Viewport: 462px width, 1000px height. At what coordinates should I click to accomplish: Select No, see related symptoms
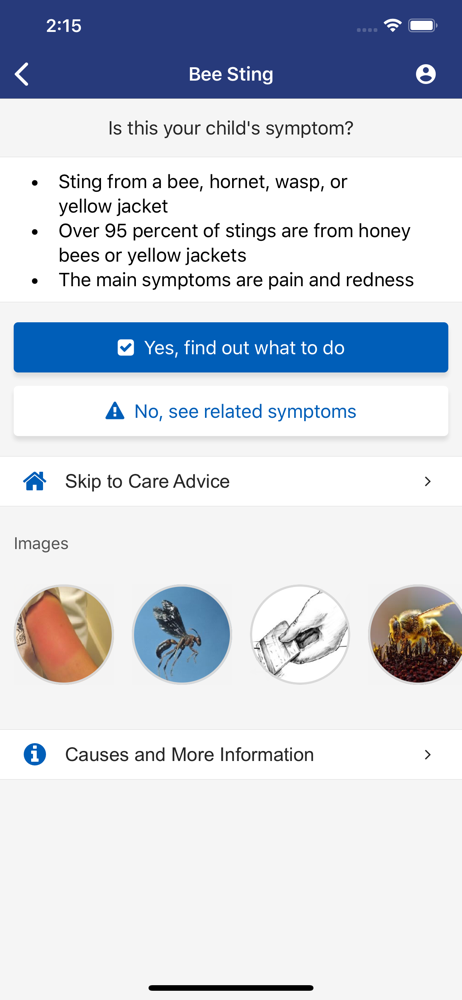click(231, 411)
